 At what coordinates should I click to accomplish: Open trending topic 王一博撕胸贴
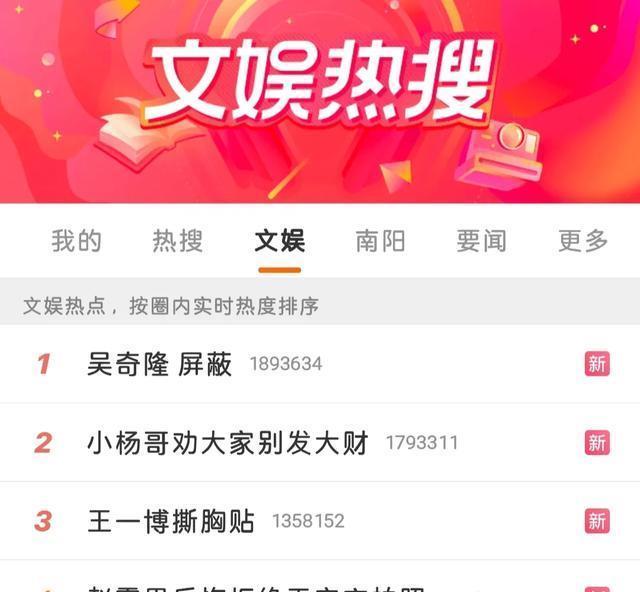(x=171, y=521)
